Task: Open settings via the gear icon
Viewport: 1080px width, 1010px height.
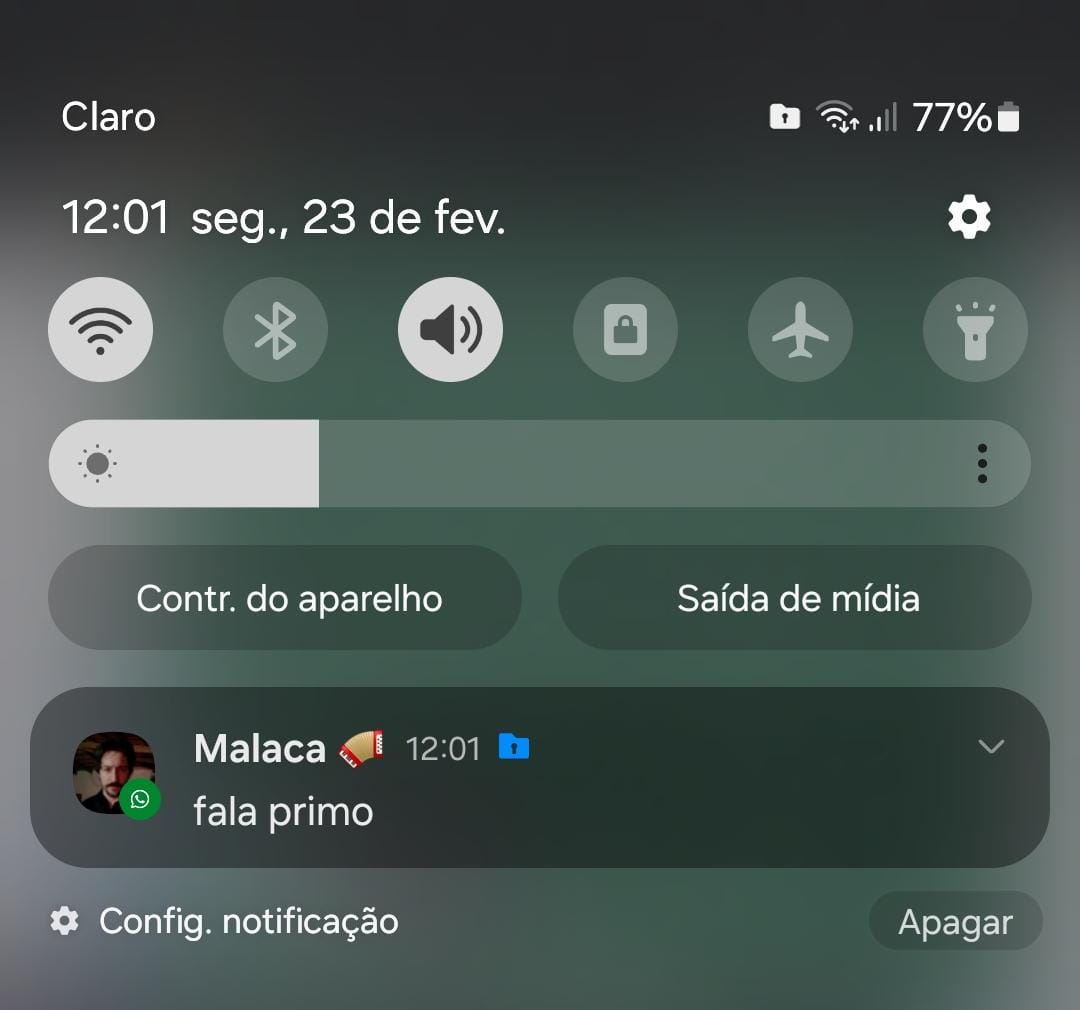Action: tap(968, 217)
